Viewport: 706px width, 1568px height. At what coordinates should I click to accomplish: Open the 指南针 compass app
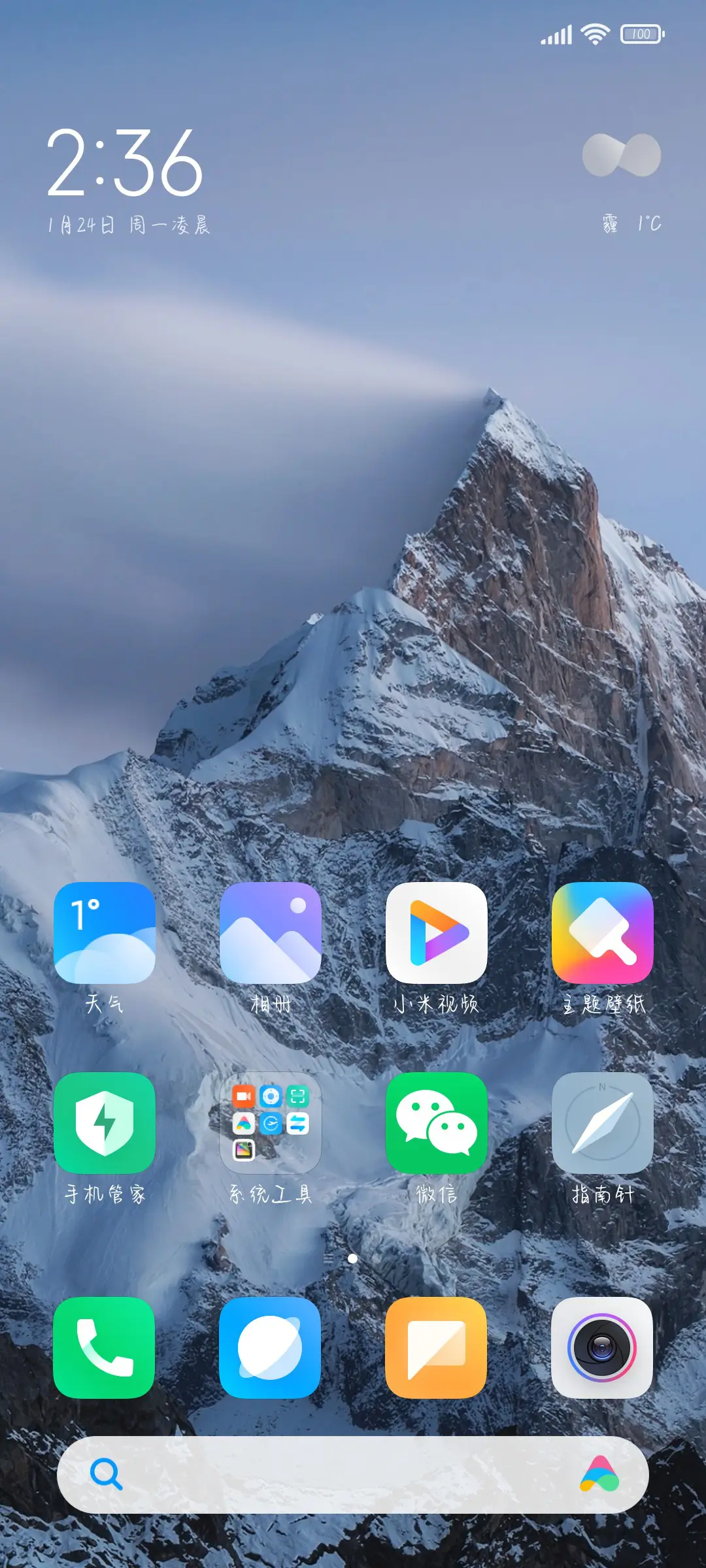point(603,1123)
